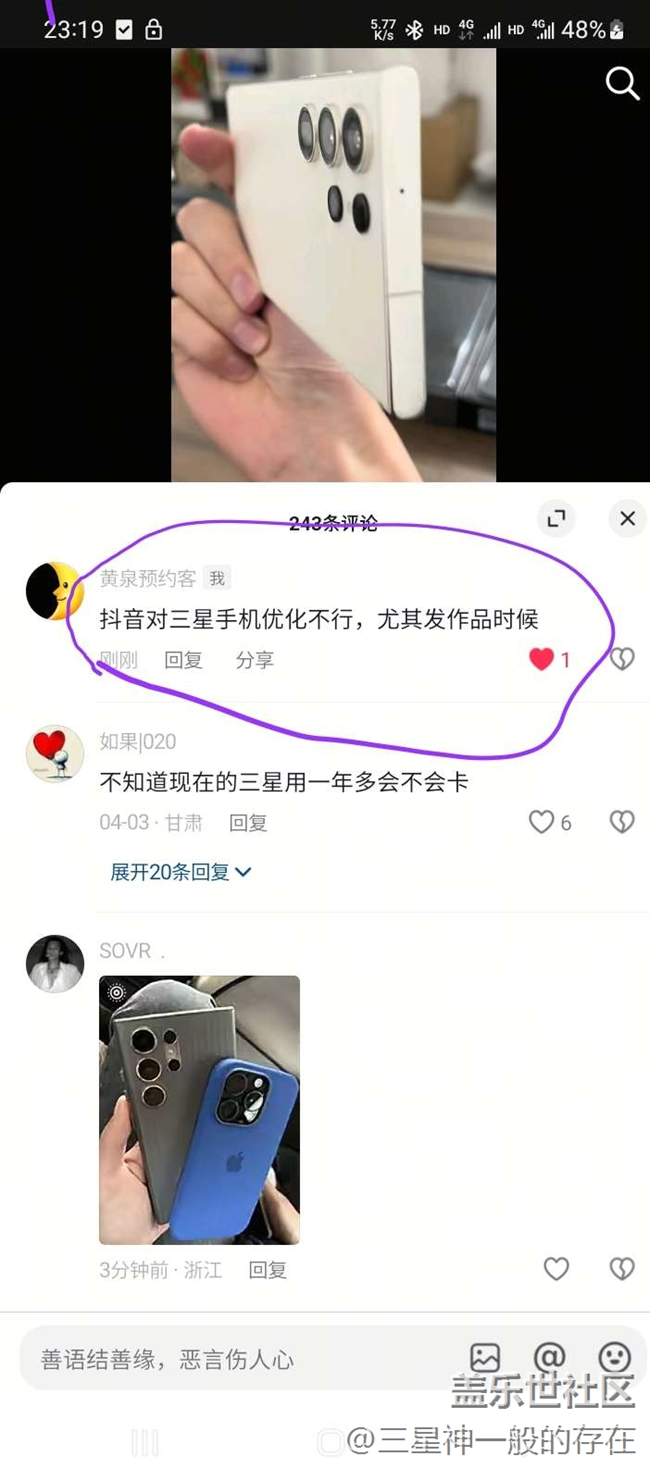
Task: Like the comment by 如果|020
Action: pos(541,822)
